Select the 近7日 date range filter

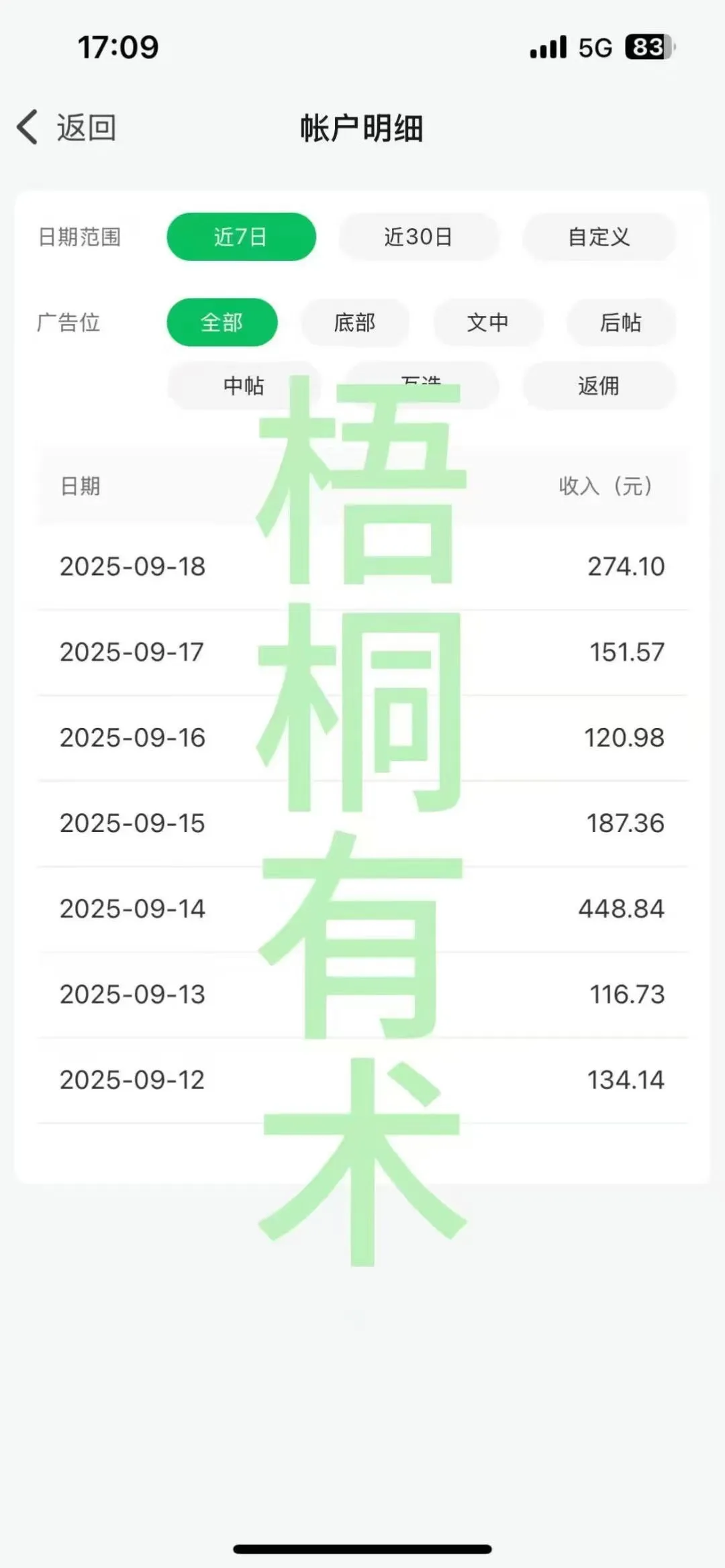[x=241, y=237]
